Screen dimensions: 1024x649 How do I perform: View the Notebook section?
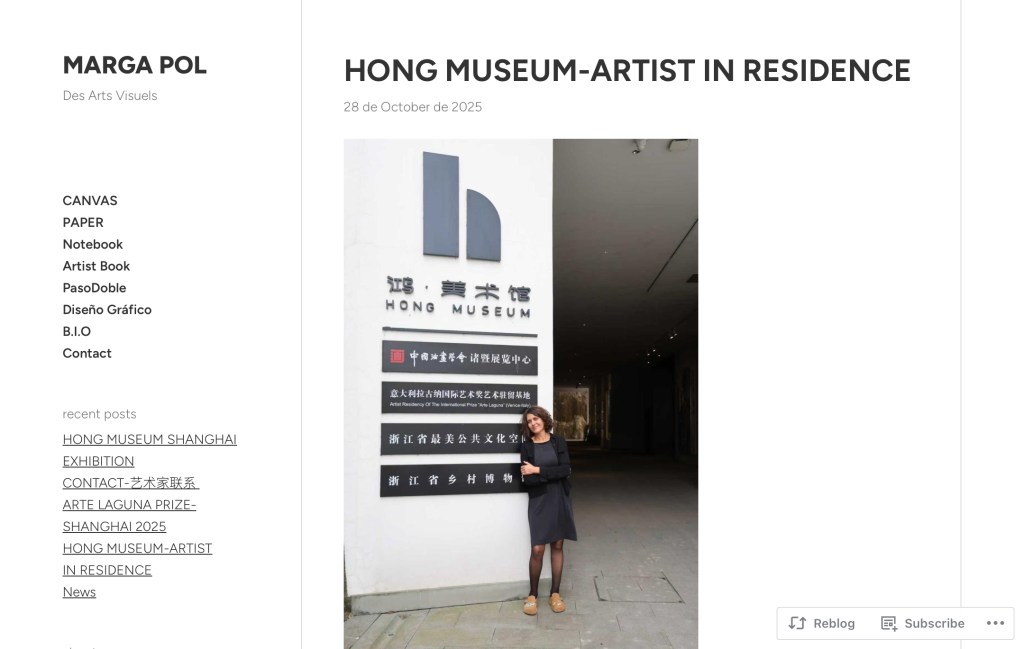93,244
